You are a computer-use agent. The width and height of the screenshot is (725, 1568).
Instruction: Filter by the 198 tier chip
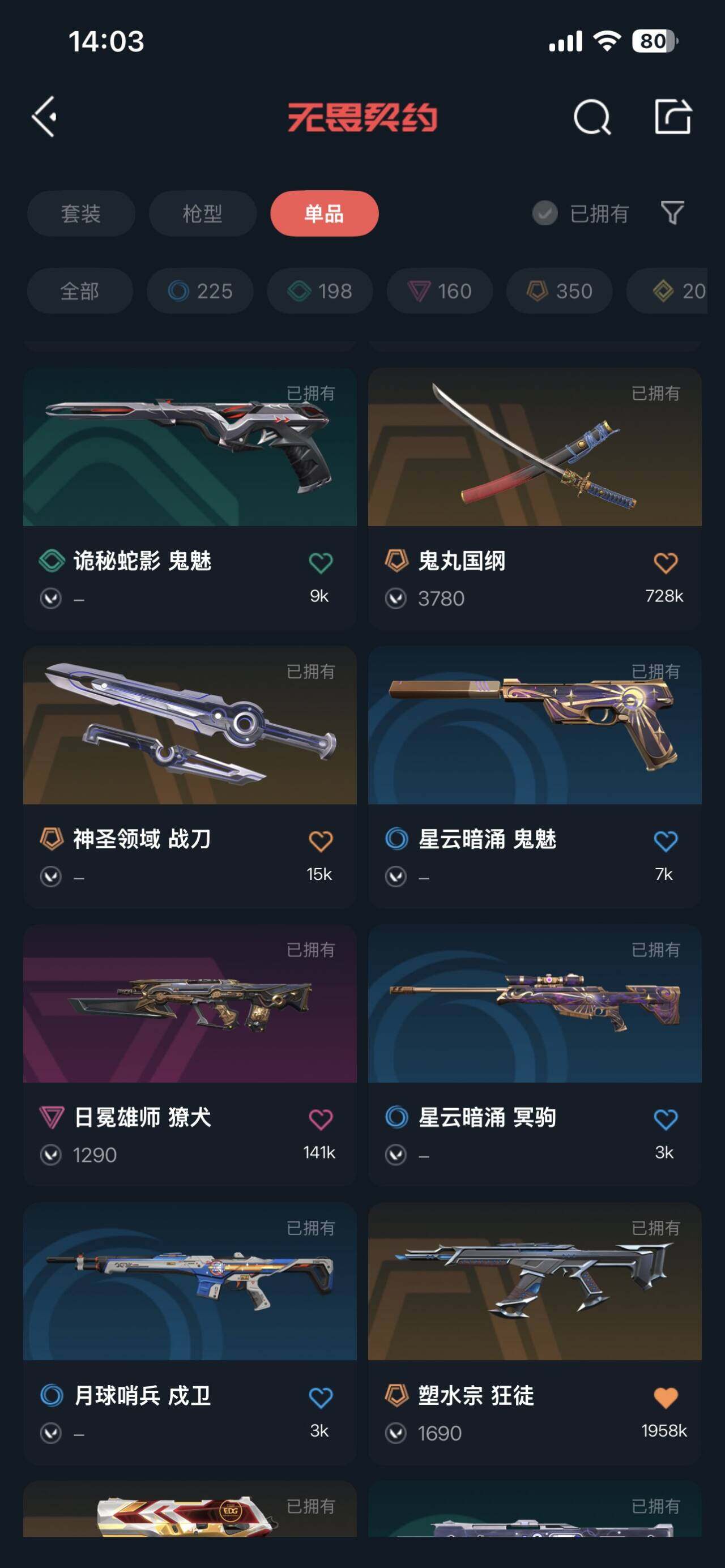(x=320, y=291)
